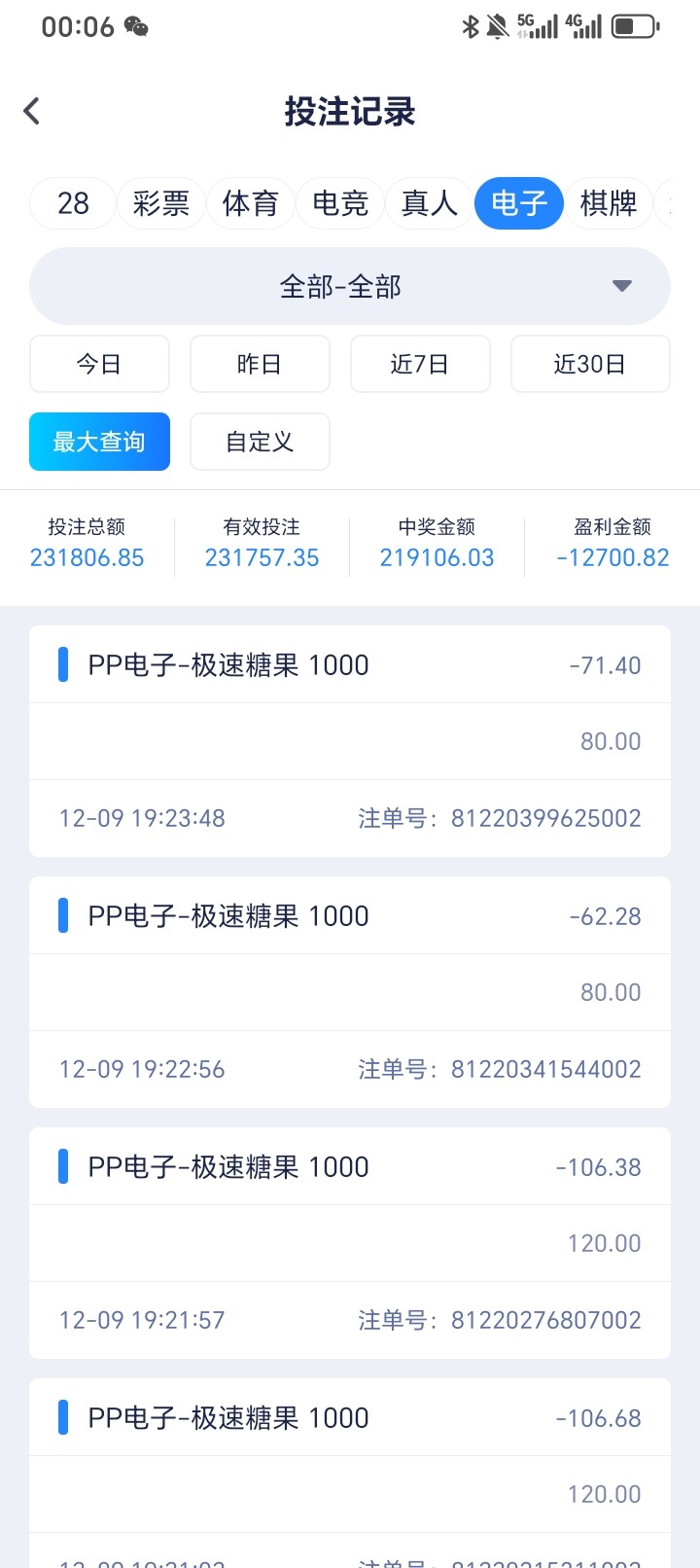Show records for 近7日
The height and width of the screenshot is (1568, 700).
420,364
